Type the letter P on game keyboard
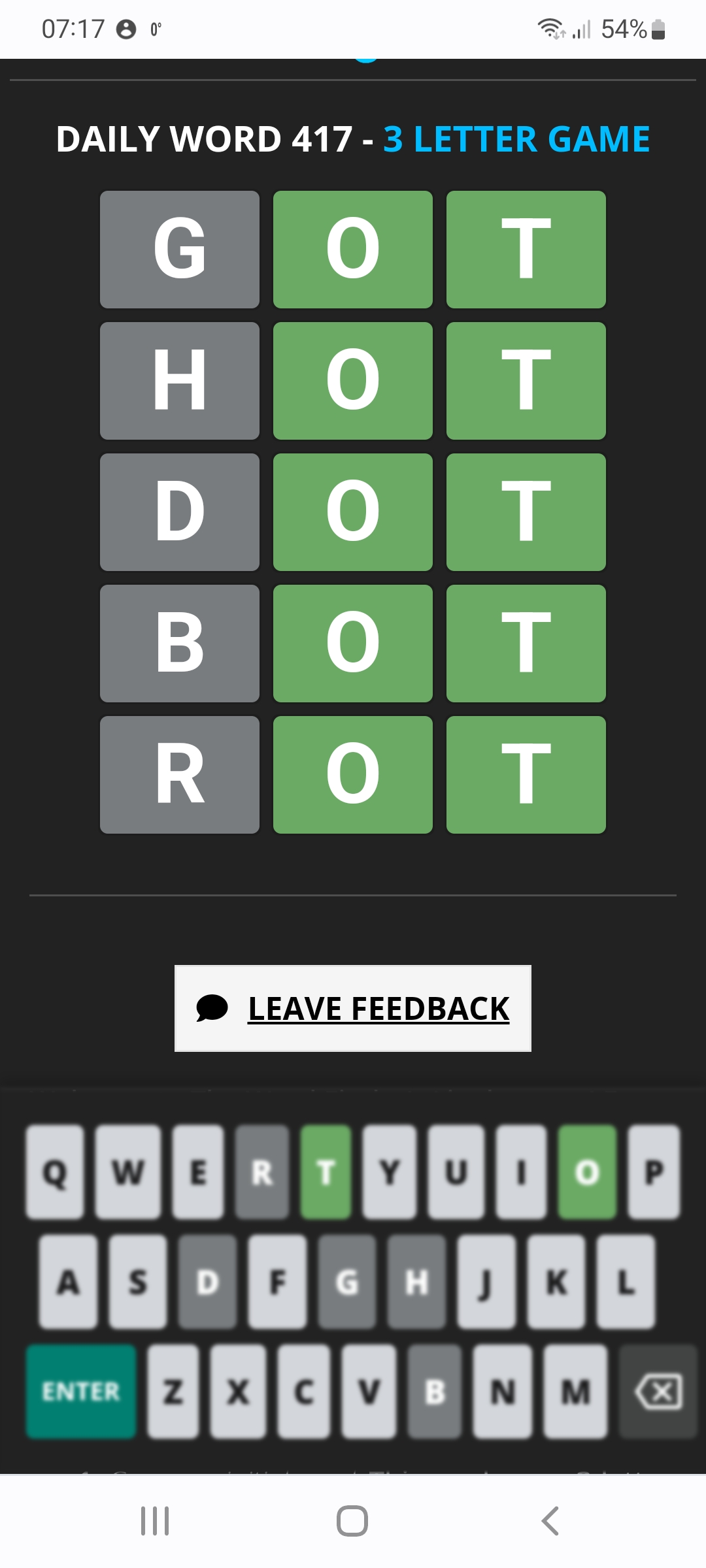Screen dimensions: 706x1568 pyautogui.click(x=654, y=1172)
